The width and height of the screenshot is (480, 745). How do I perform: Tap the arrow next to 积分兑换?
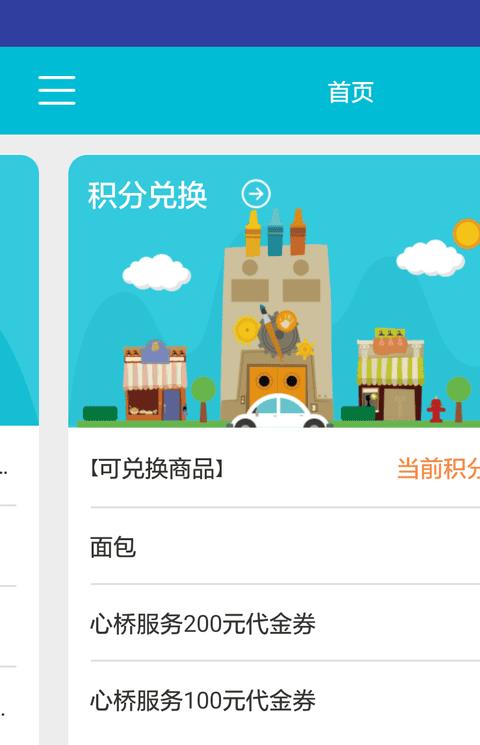point(256,194)
